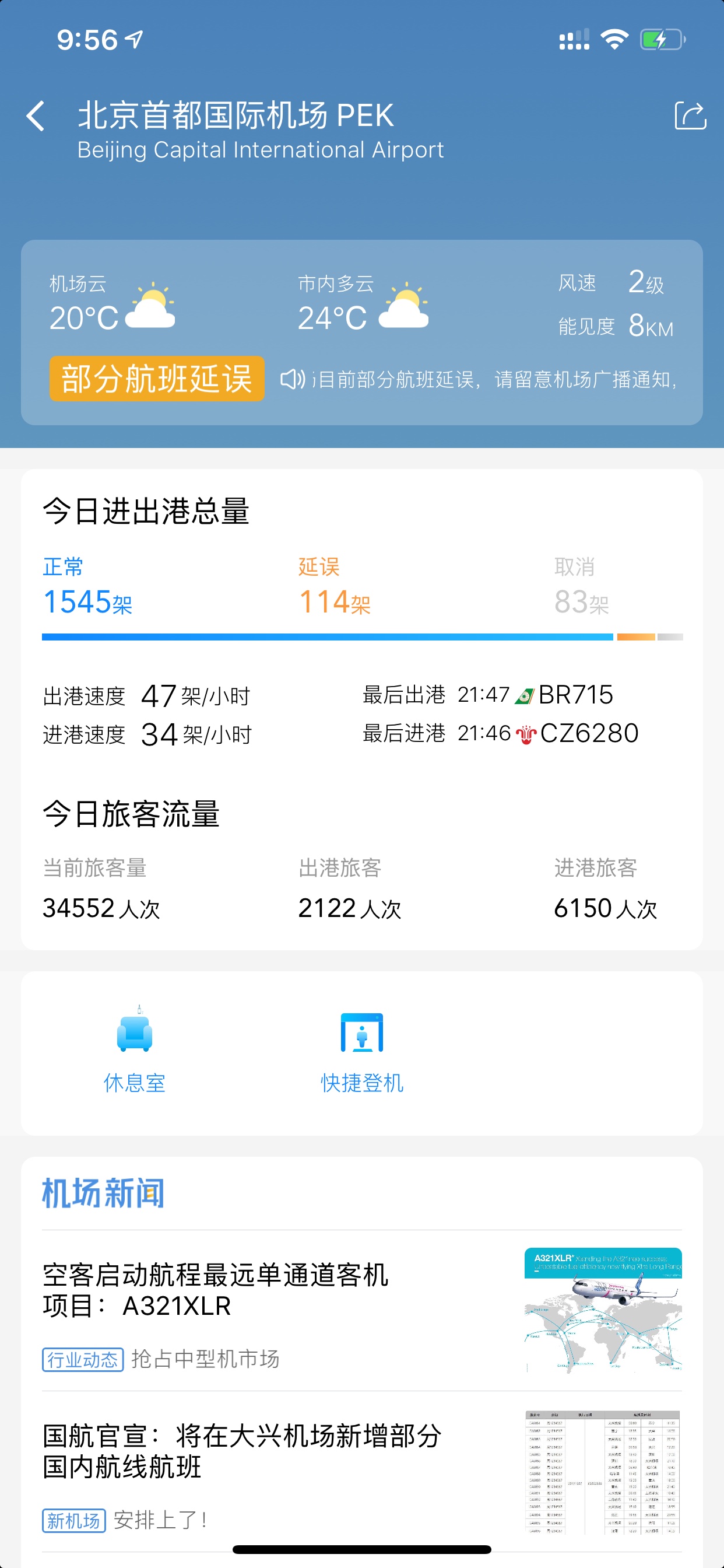Open last arriving flight CZ6280
Screen dimensions: 724x1568
click(577, 733)
